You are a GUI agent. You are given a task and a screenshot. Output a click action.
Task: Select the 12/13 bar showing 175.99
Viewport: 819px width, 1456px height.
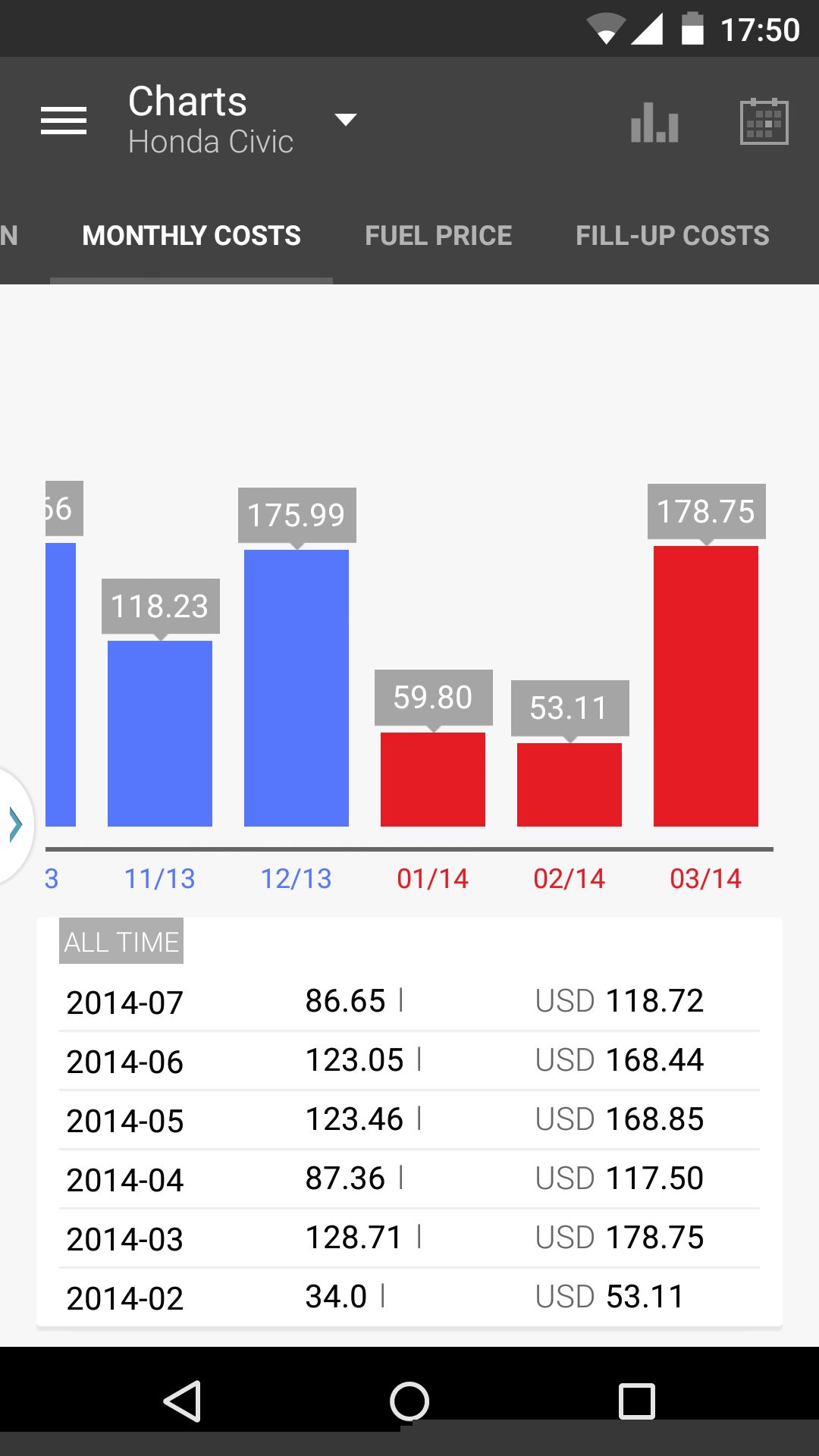coord(297,687)
